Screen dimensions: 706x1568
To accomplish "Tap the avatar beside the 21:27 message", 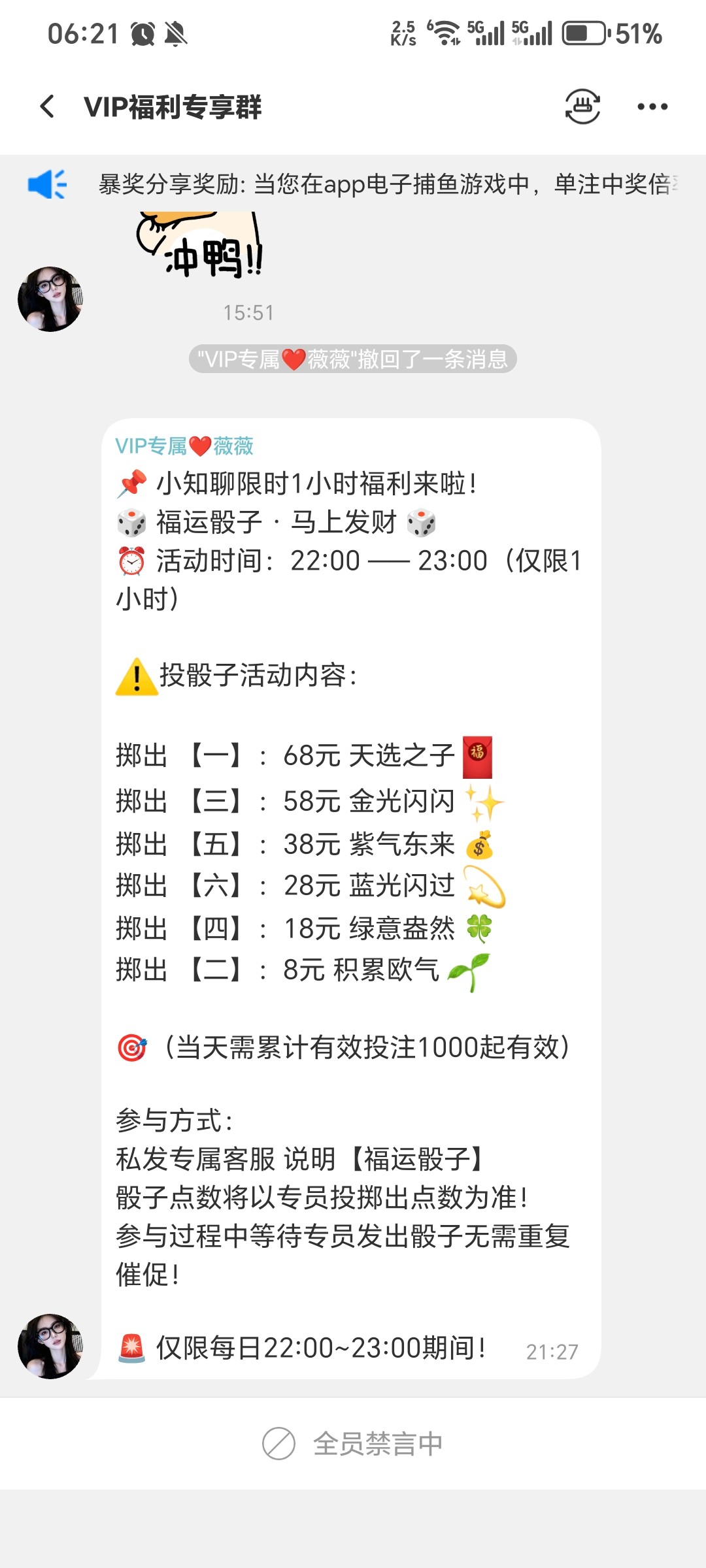I will [x=50, y=1345].
